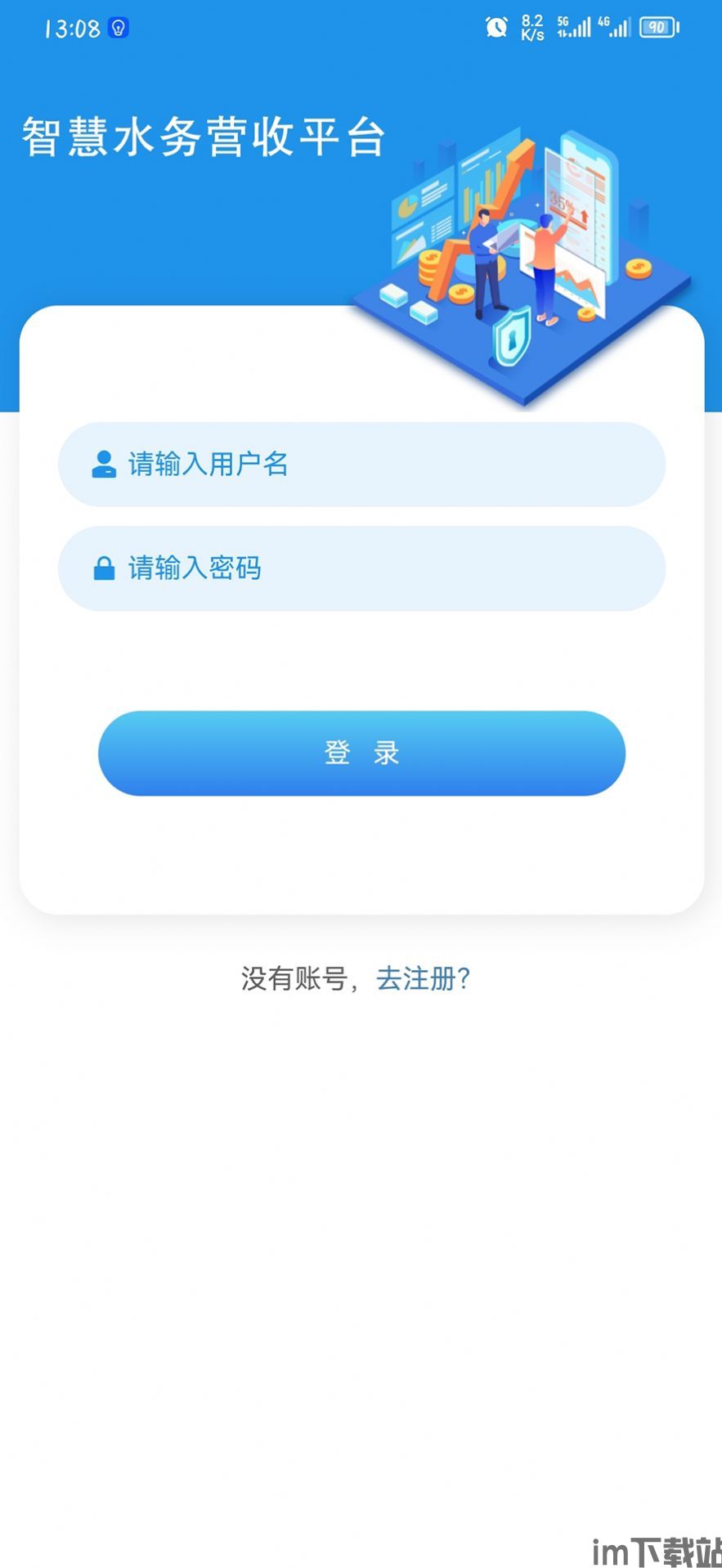Tap the 登录 login button
Viewport: 722px width, 1568px height.
tap(361, 753)
